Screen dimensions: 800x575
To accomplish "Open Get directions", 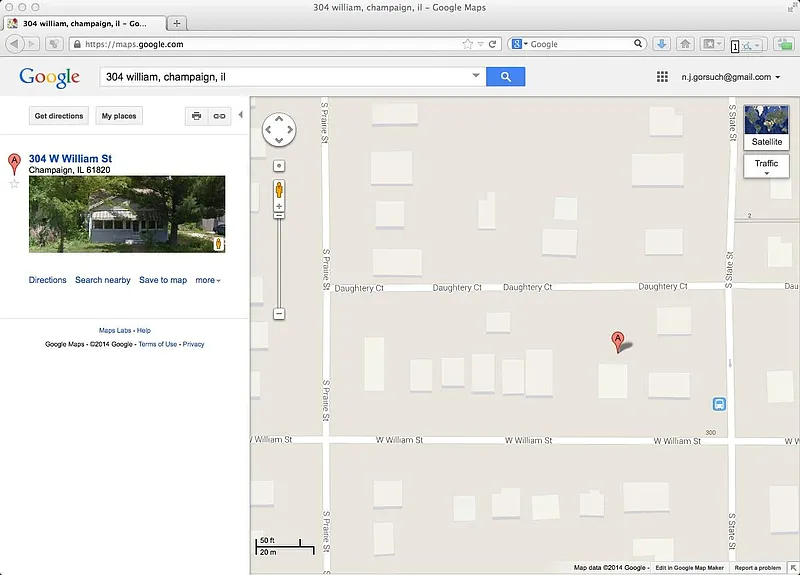I will (x=59, y=116).
